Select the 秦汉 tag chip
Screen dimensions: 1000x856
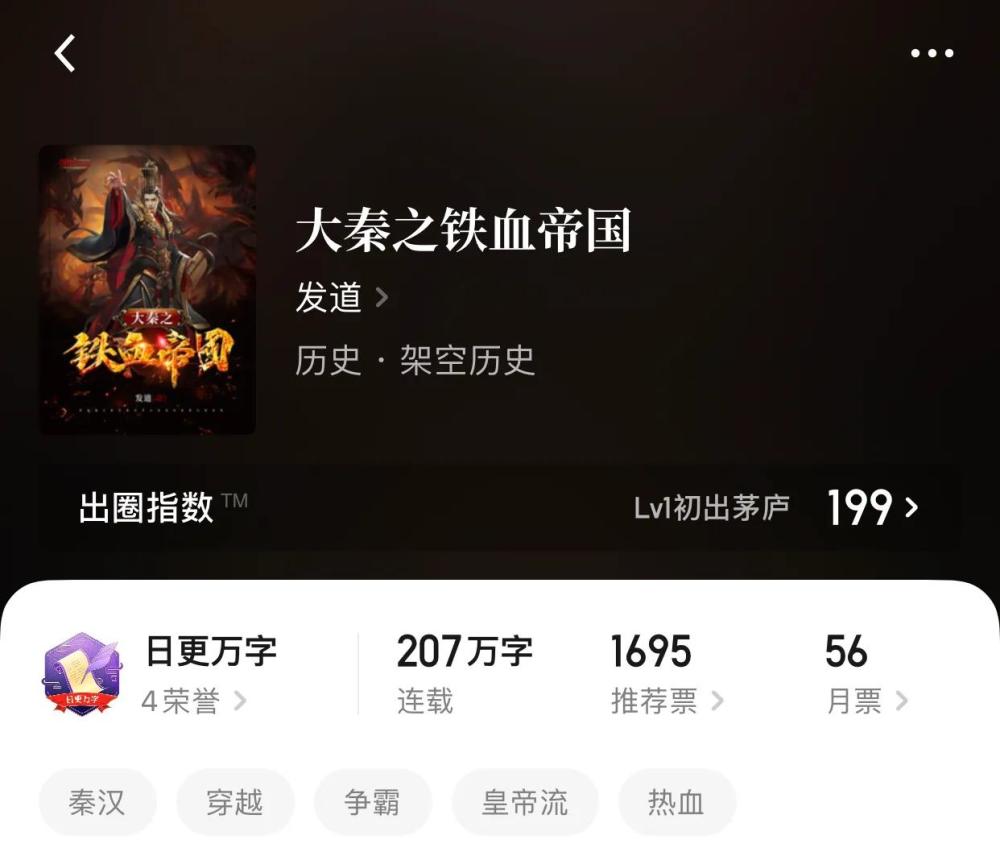click(97, 803)
